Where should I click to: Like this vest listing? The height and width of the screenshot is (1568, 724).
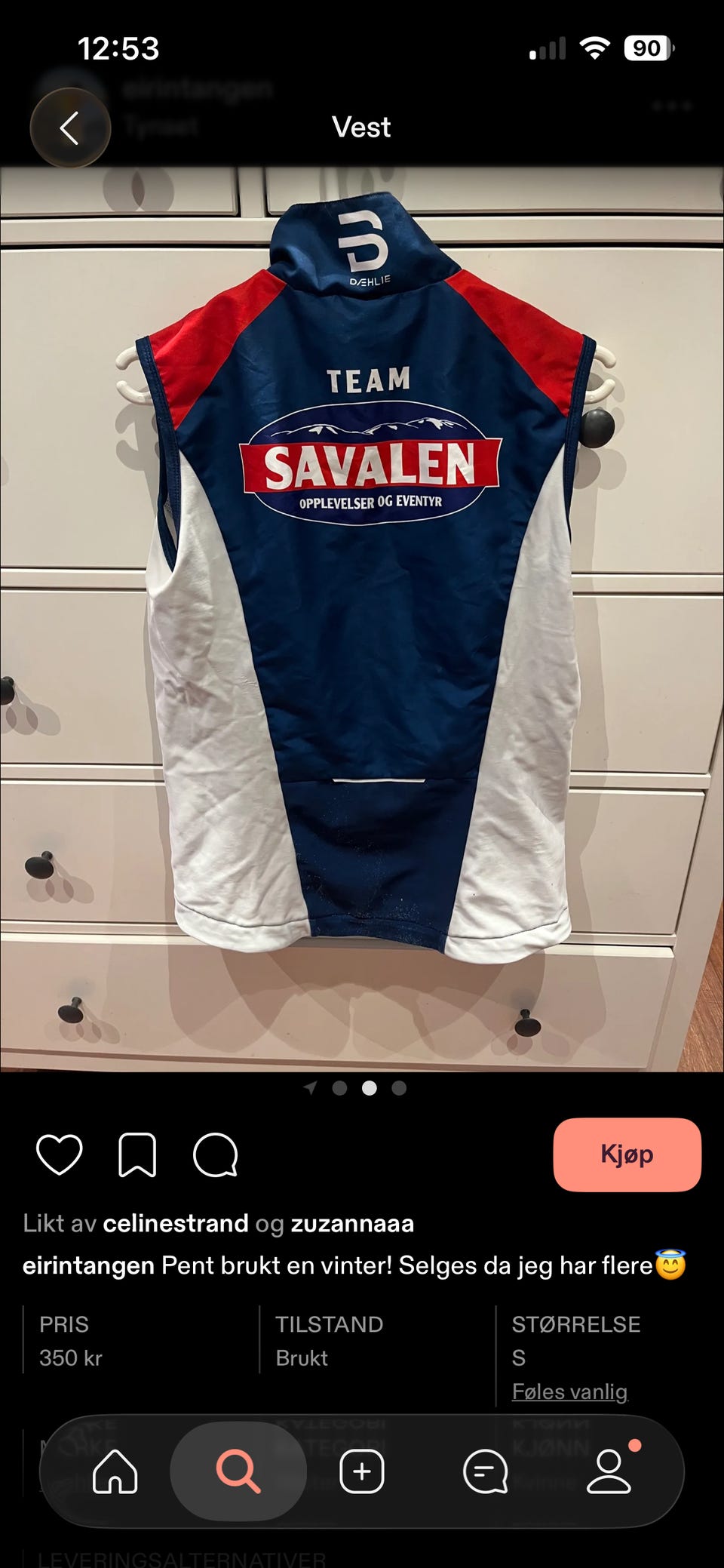coord(60,1155)
